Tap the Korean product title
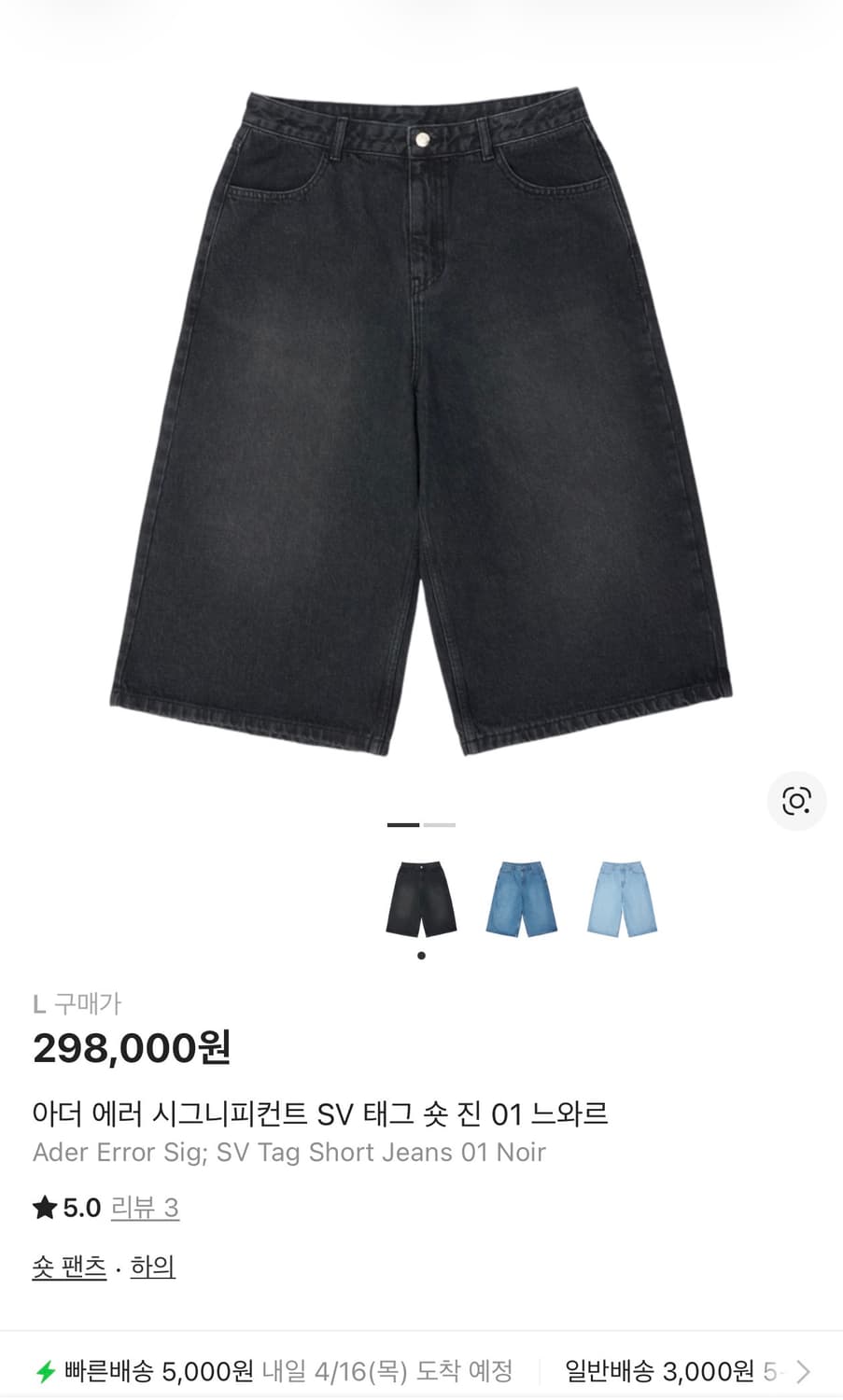843x1400 pixels. tap(320, 1113)
